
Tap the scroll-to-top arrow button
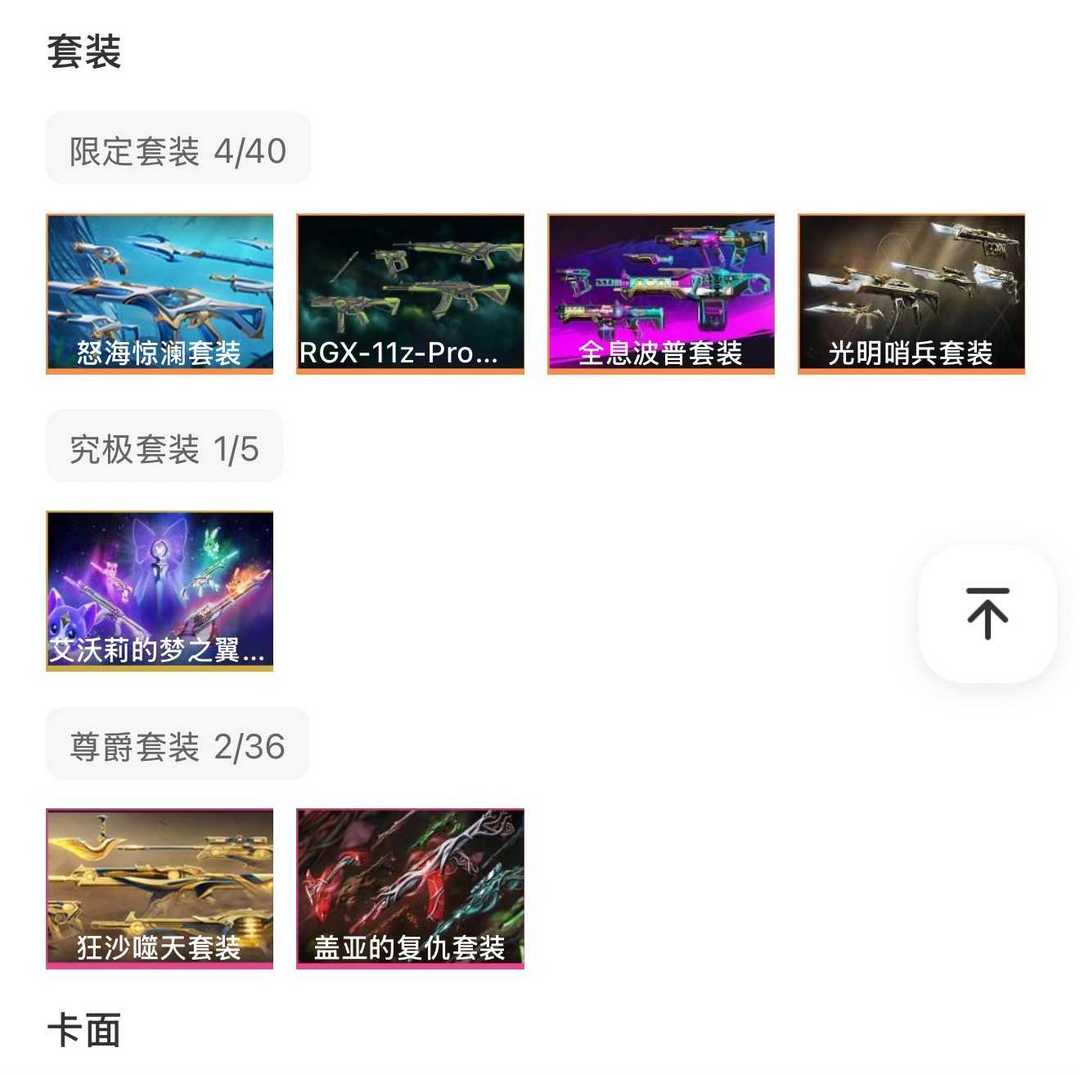tap(987, 613)
